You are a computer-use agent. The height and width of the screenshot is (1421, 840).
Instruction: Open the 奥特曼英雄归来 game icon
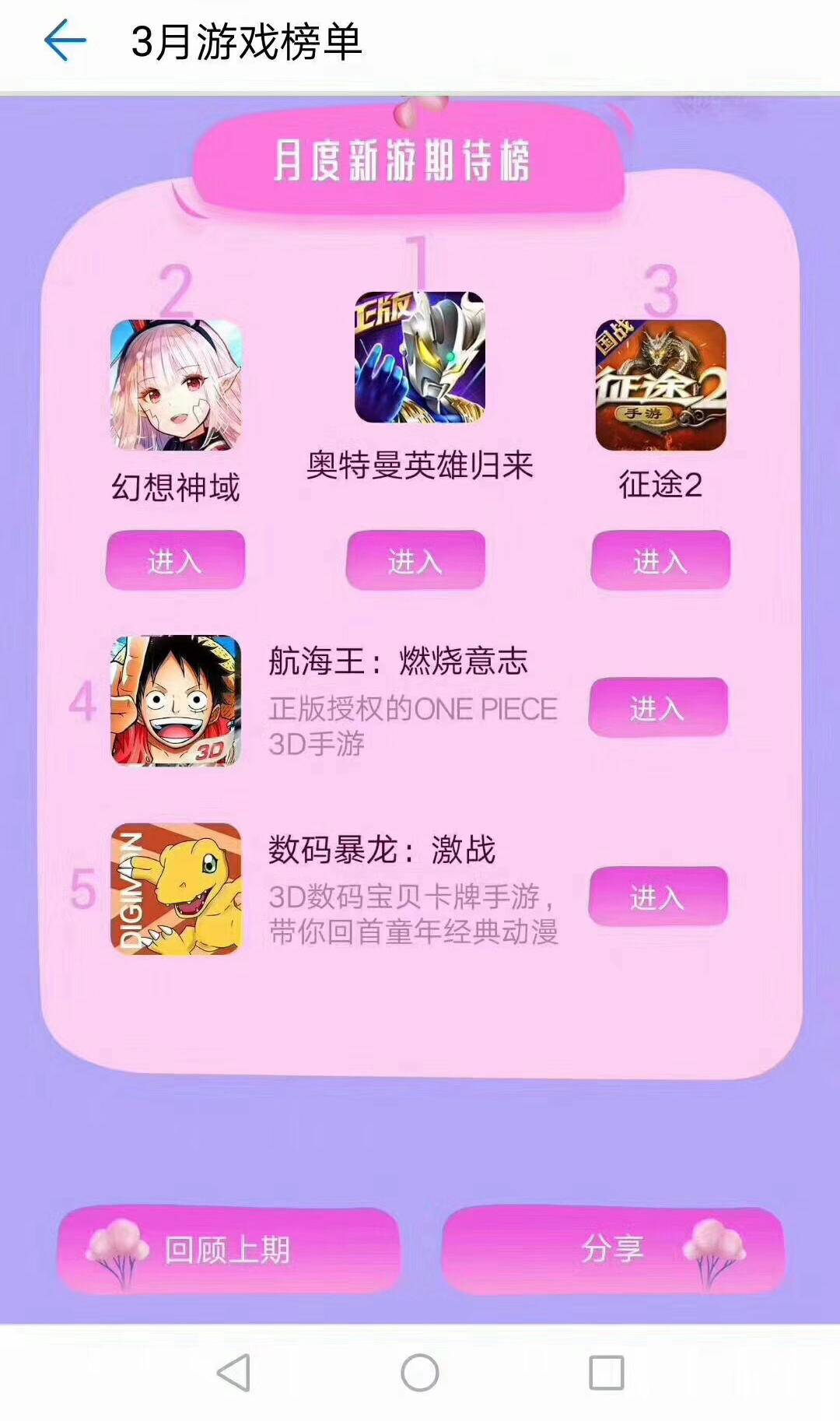pyautogui.click(x=420, y=357)
